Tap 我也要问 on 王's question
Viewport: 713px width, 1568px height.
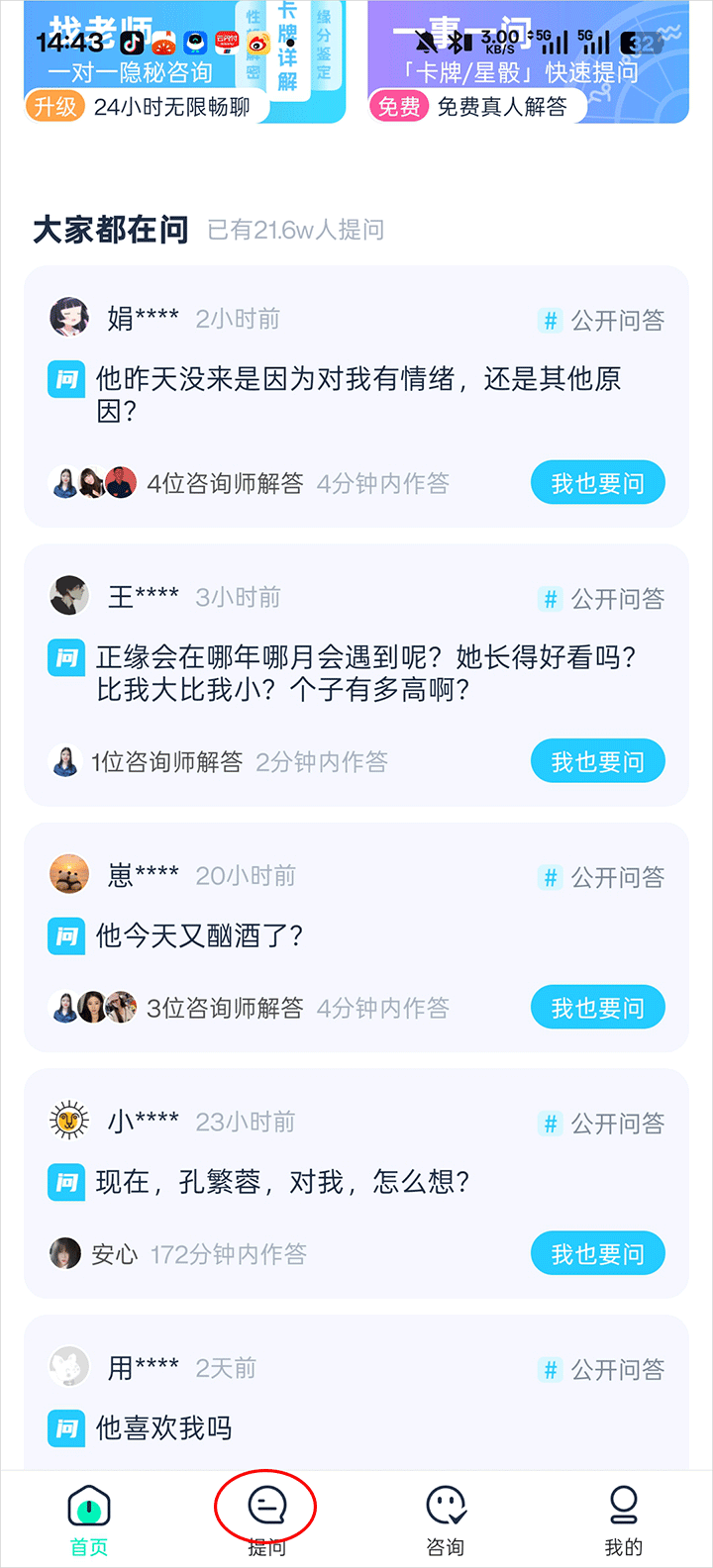597,761
